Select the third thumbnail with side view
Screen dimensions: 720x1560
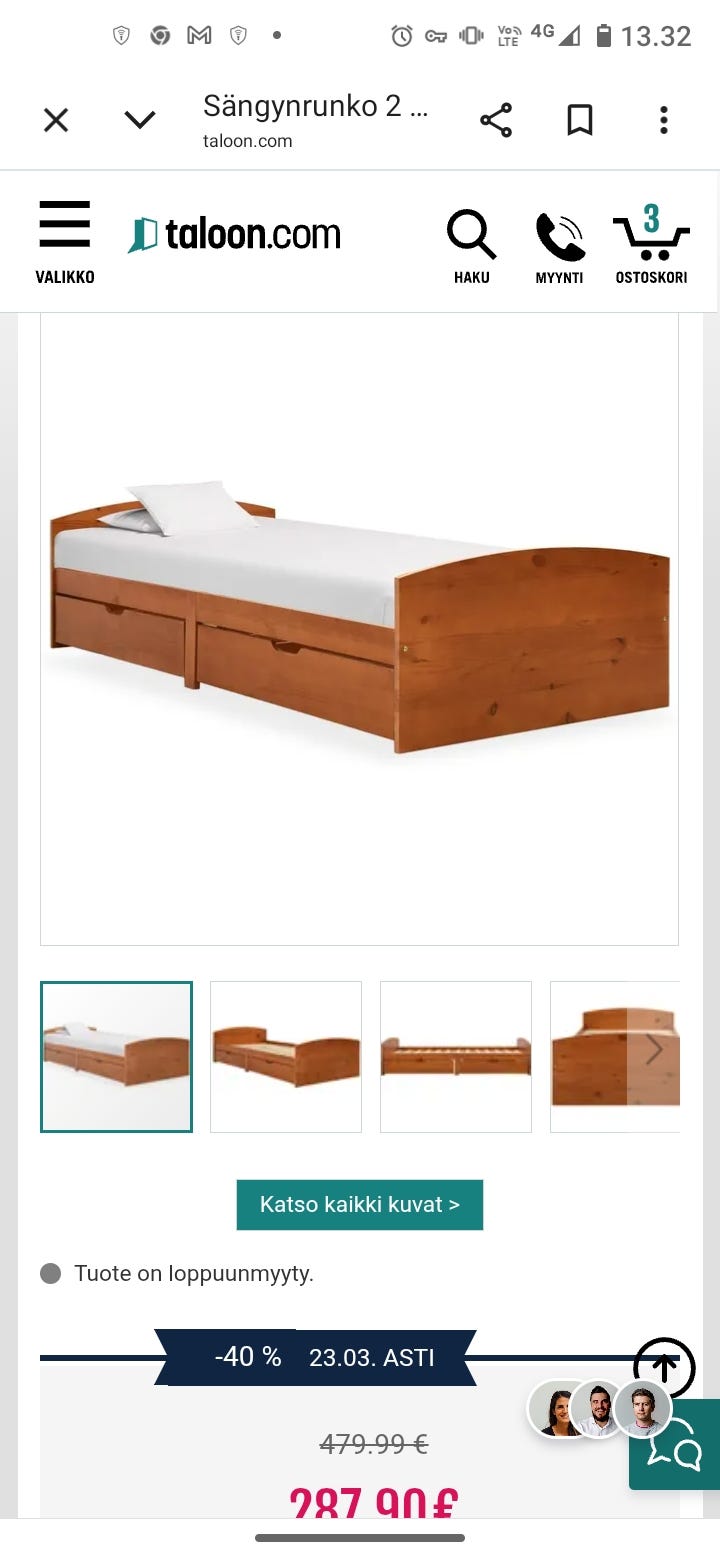(x=456, y=1057)
